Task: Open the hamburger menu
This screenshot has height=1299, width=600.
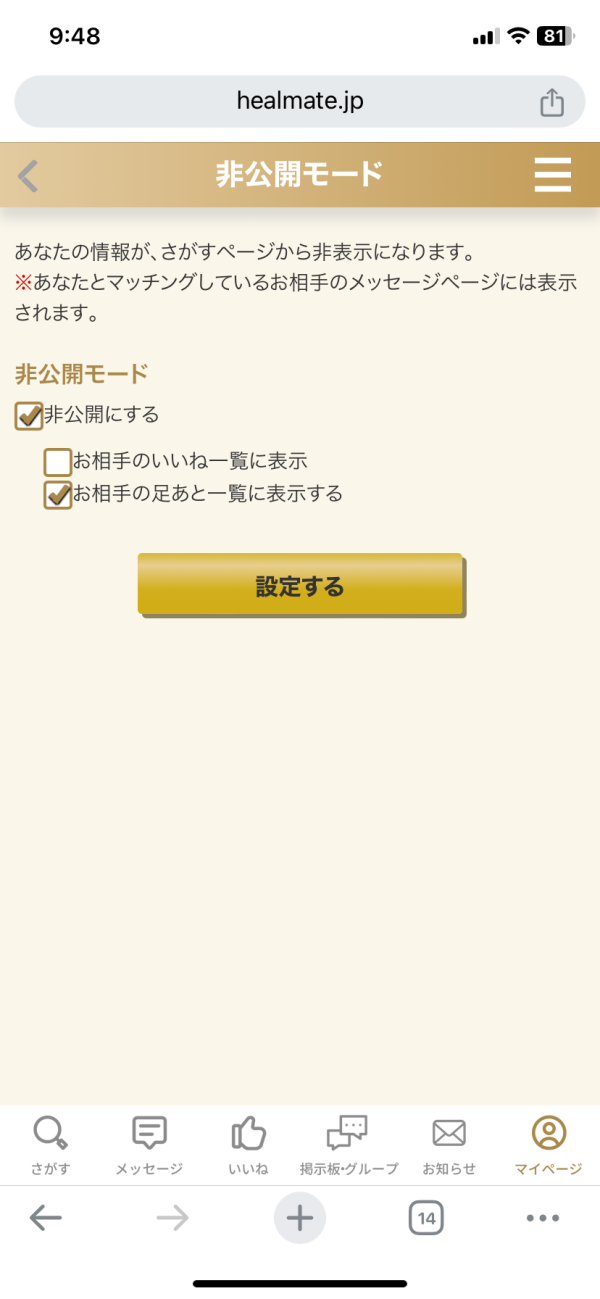Action: (552, 175)
